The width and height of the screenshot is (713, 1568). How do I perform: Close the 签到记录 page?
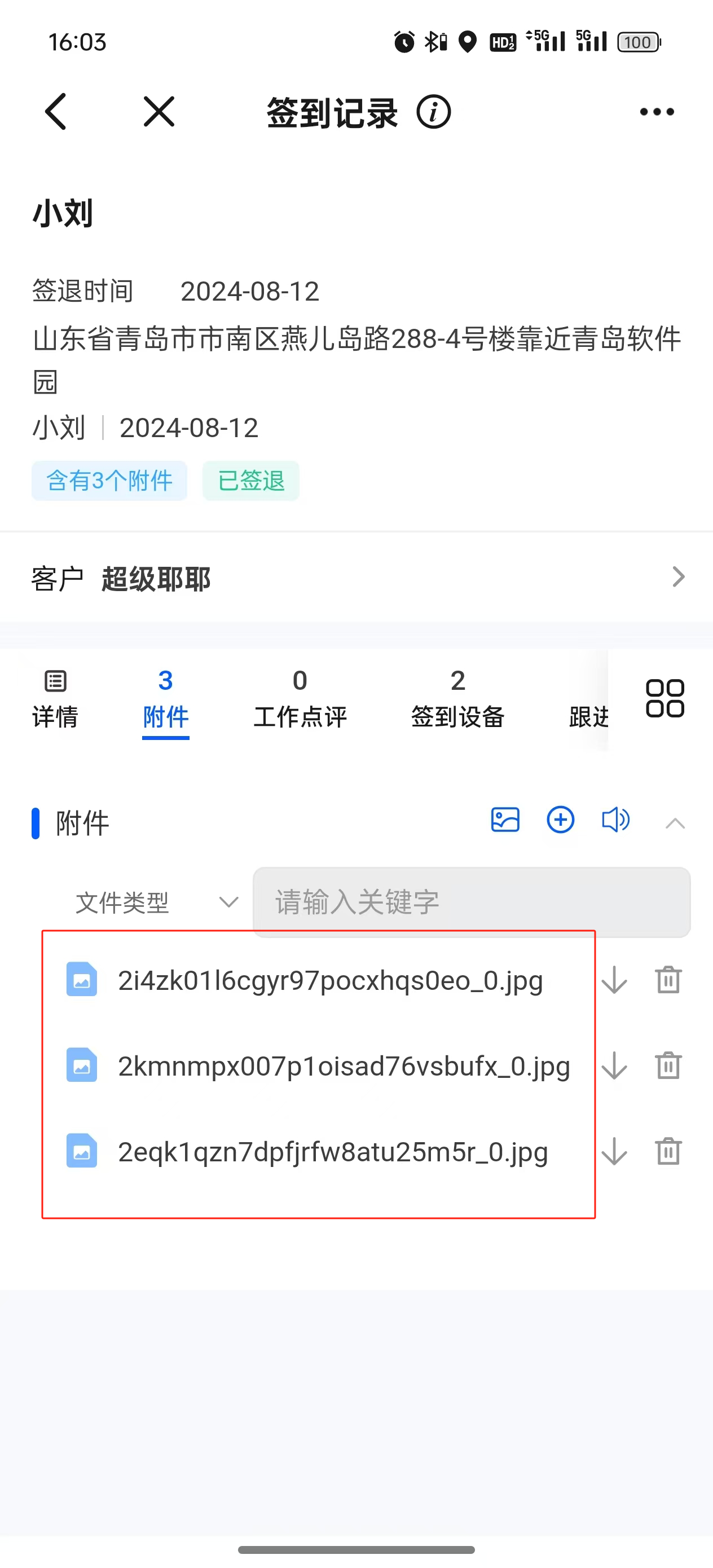159,111
